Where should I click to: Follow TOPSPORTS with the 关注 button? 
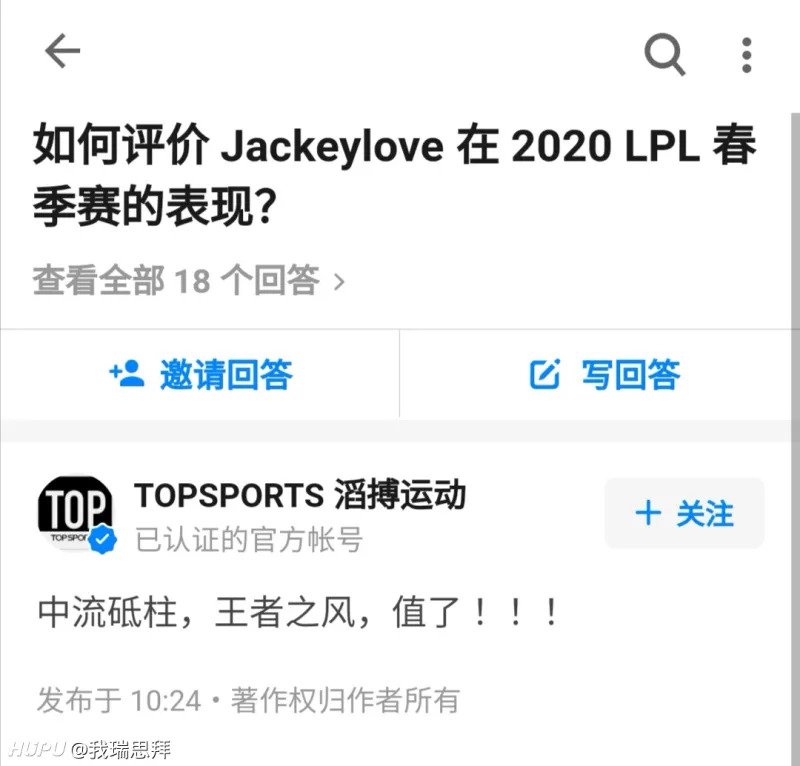(x=684, y=514)
